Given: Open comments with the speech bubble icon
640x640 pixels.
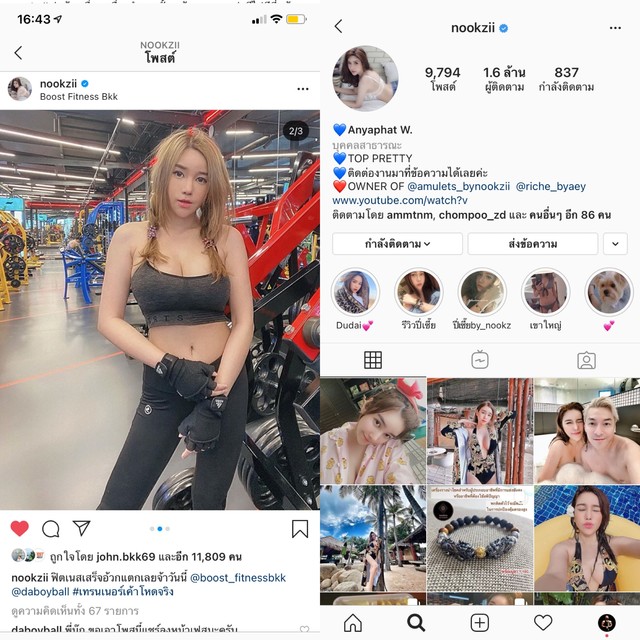Looking at the screenshot, I should (x=51, y=529).
